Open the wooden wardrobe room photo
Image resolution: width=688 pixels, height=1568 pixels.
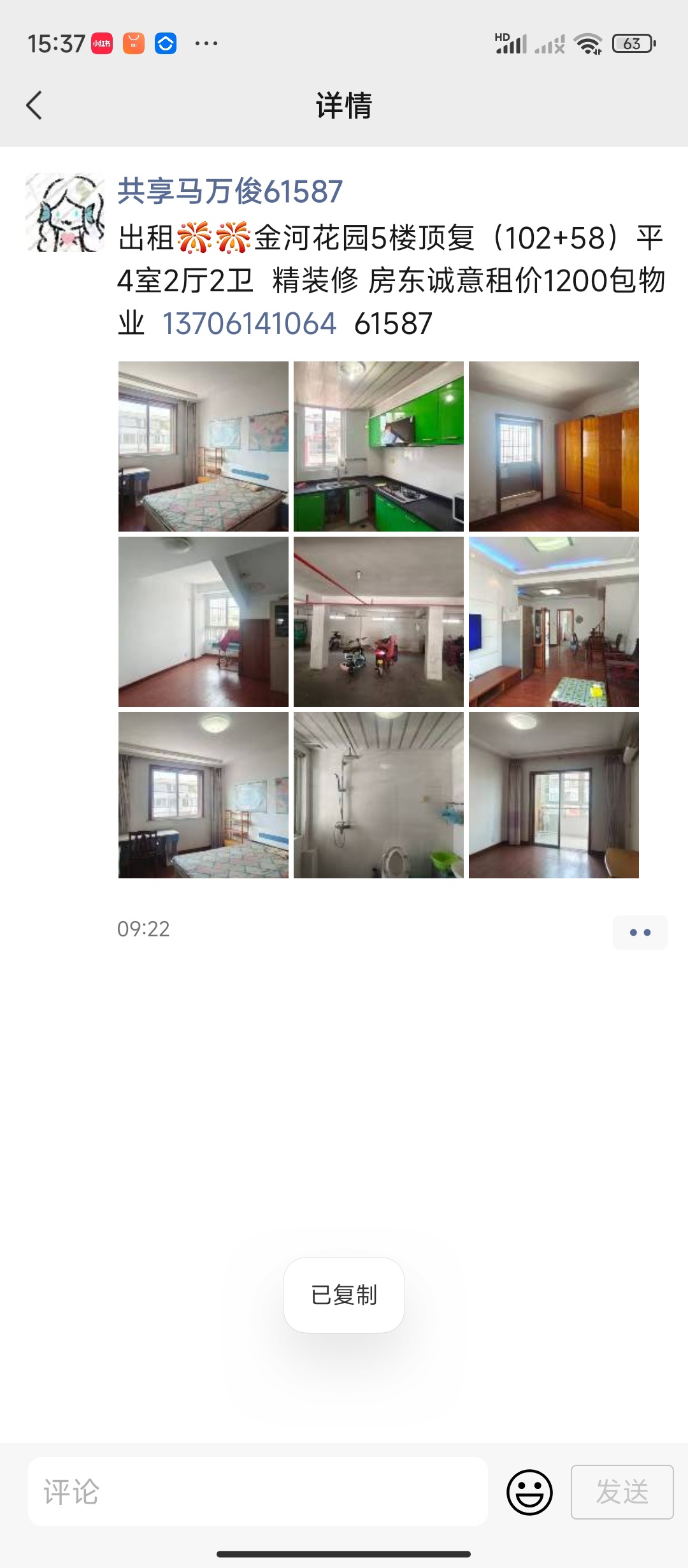(x=554, y=446)
